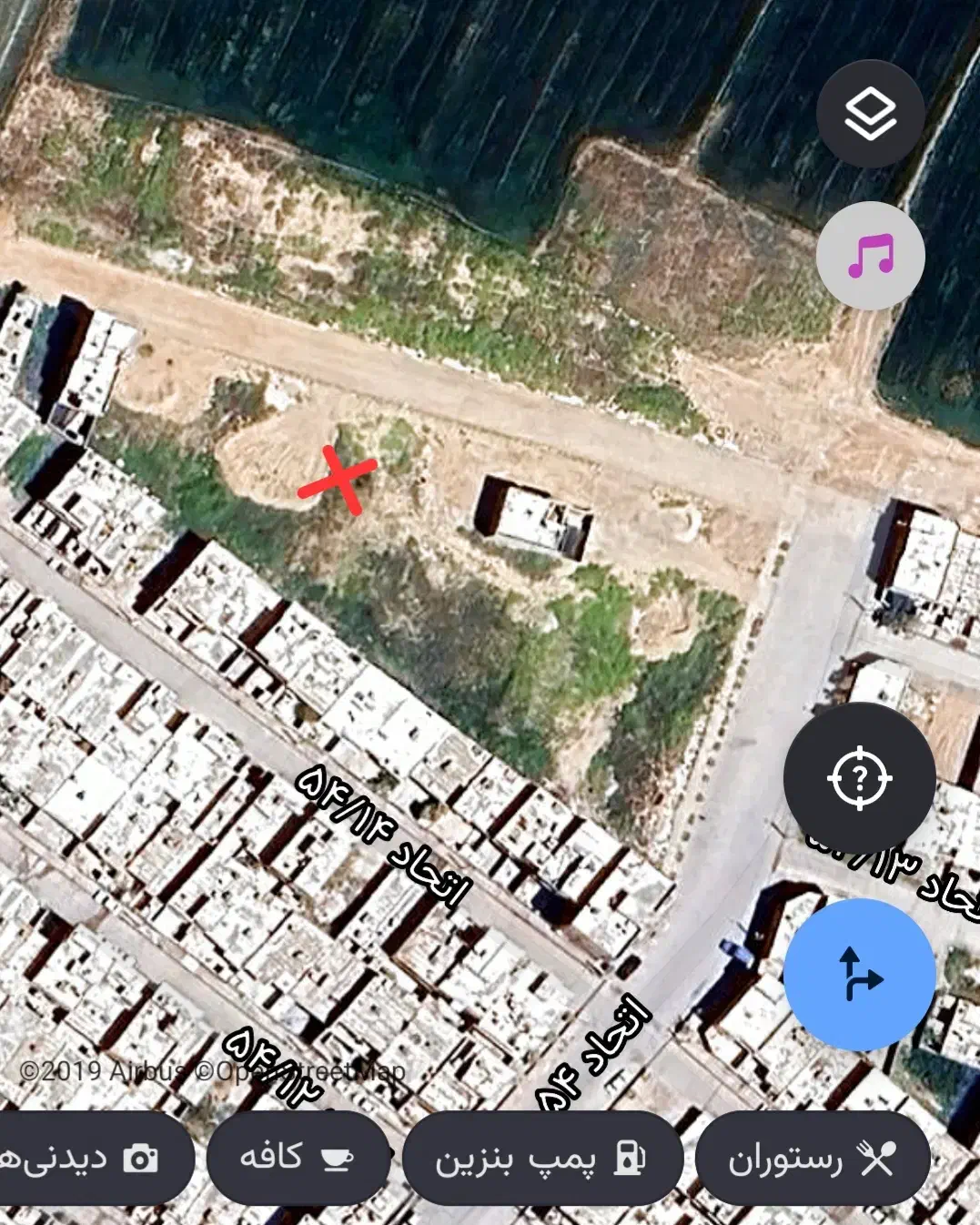The width and height of the screenshot is (980, 1225).
Task: Tap the purple music note button
Action: (x=870, y=256)
